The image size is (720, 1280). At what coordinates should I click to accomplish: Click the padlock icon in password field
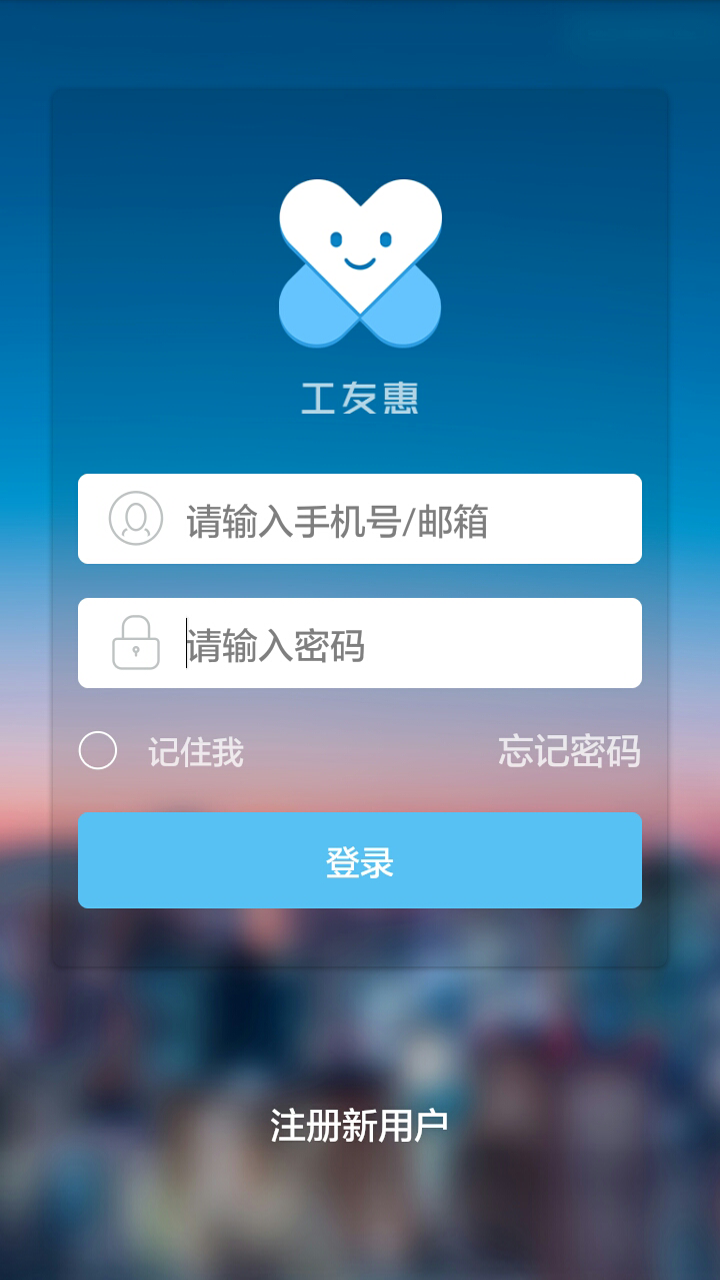click(137, 642)
